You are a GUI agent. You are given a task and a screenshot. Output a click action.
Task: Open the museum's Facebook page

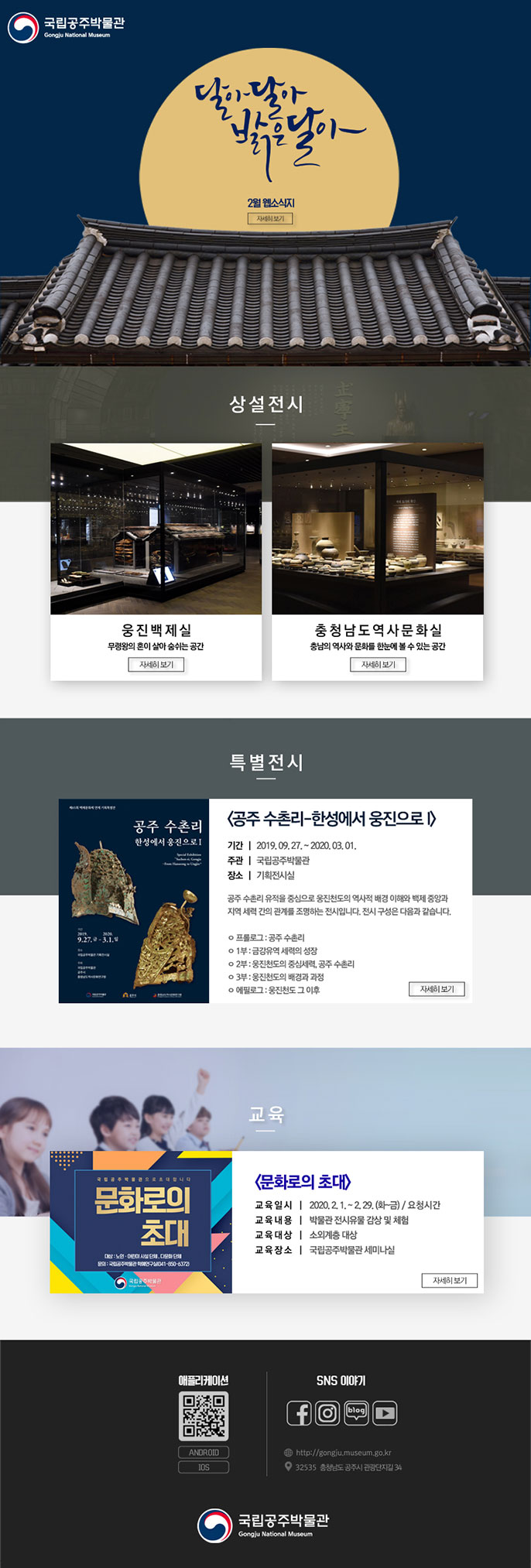coord(299,1413)
